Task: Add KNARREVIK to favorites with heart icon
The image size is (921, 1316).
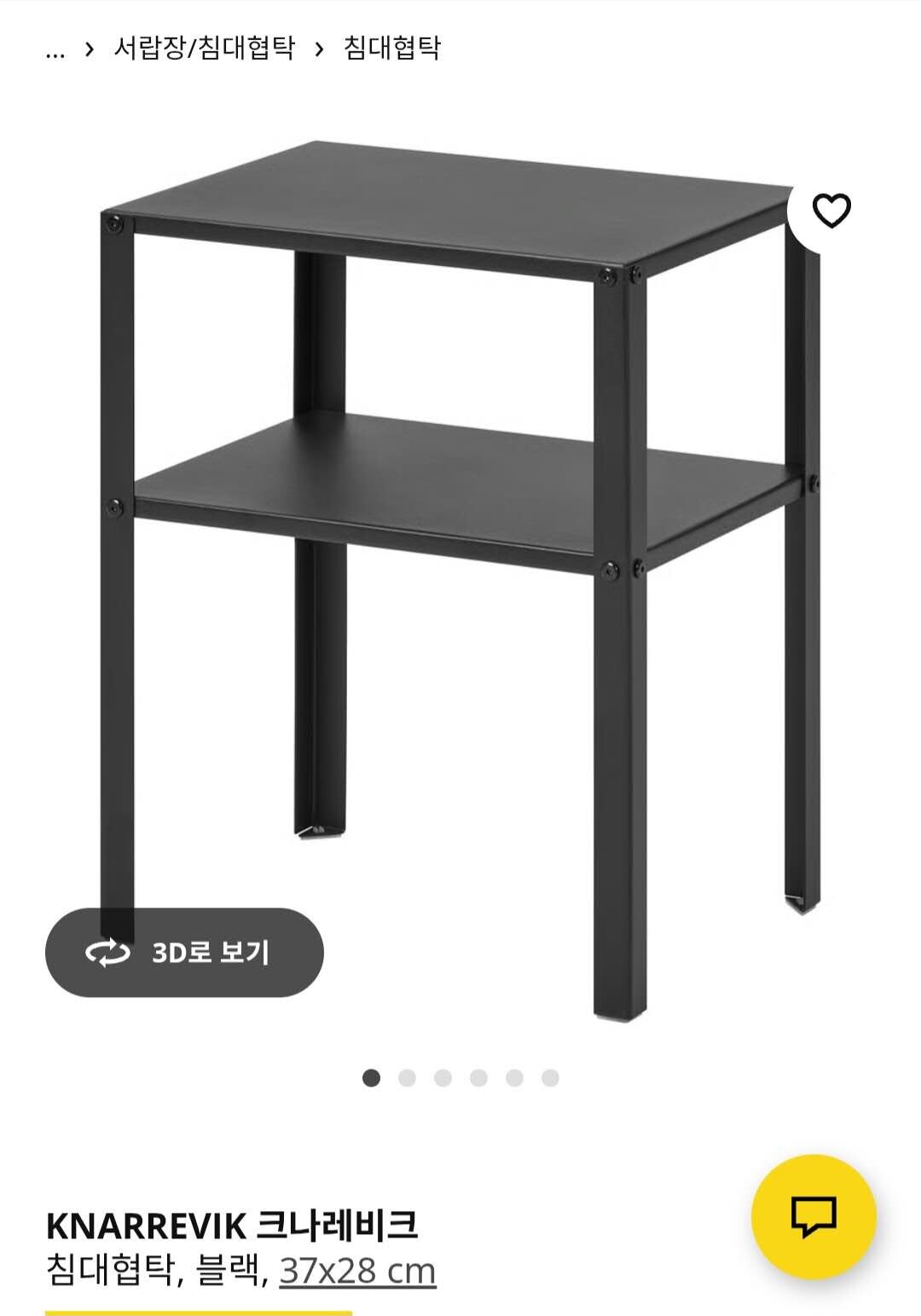Action: 831,211
